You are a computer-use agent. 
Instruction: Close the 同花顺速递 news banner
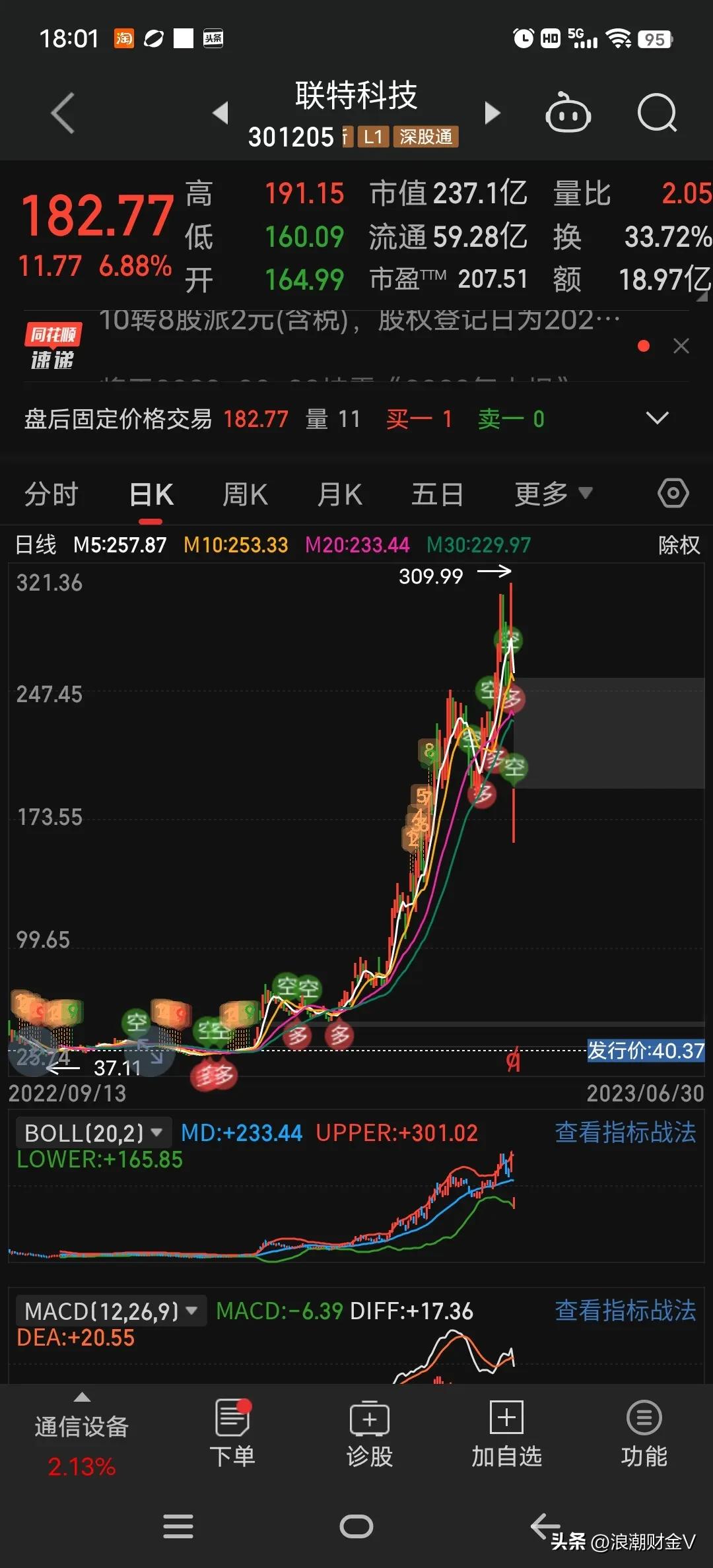(681, 346)
